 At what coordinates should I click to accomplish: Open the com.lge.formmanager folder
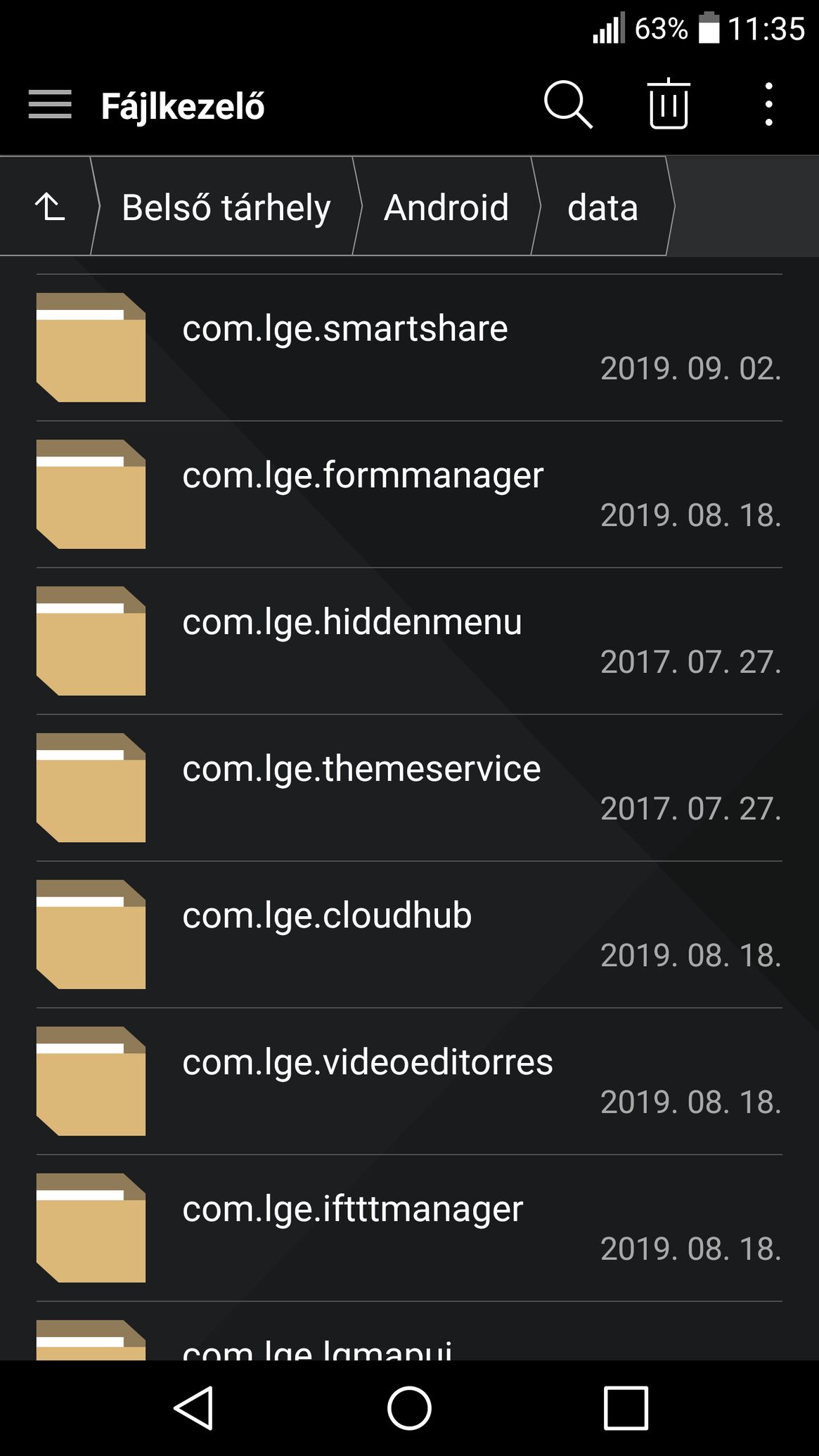(x=409, y=494)
